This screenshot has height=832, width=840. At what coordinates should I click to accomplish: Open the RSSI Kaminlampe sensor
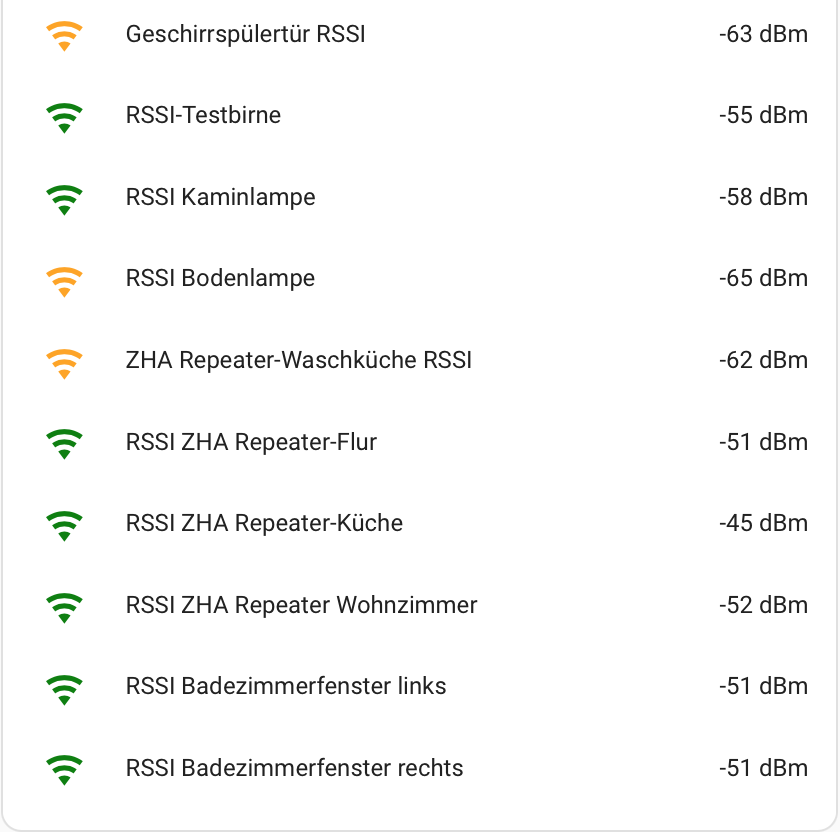point(221,197)
